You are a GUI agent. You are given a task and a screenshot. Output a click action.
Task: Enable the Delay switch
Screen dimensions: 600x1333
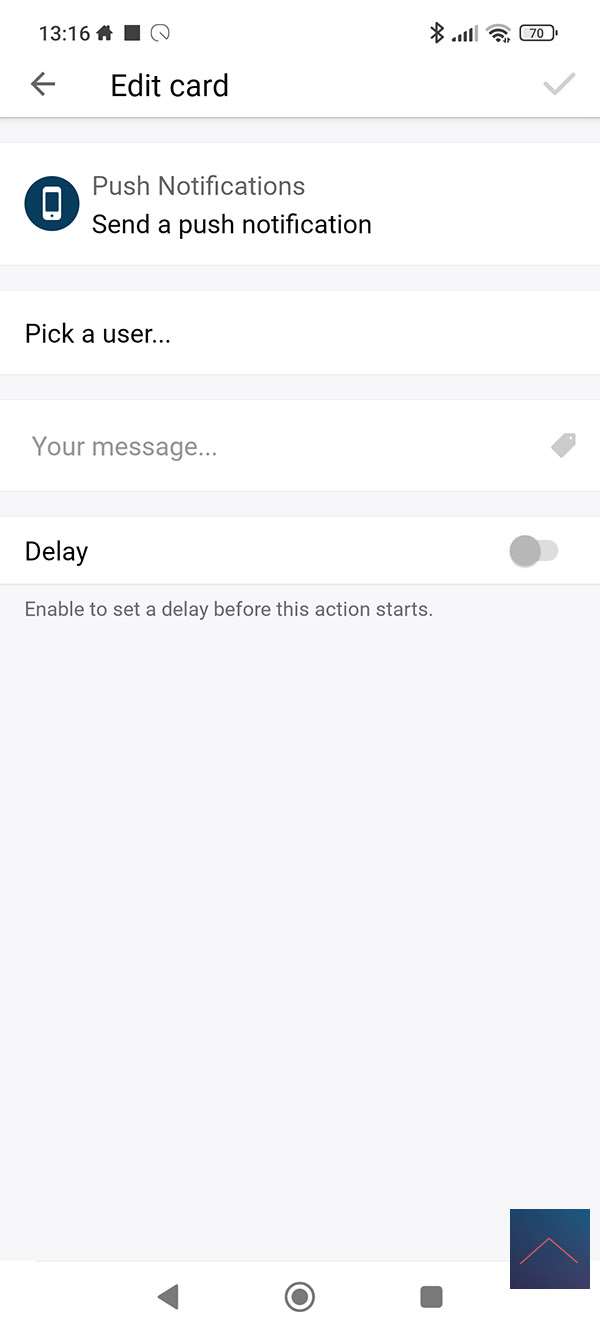pyautogui.click(x=534, y=551)
